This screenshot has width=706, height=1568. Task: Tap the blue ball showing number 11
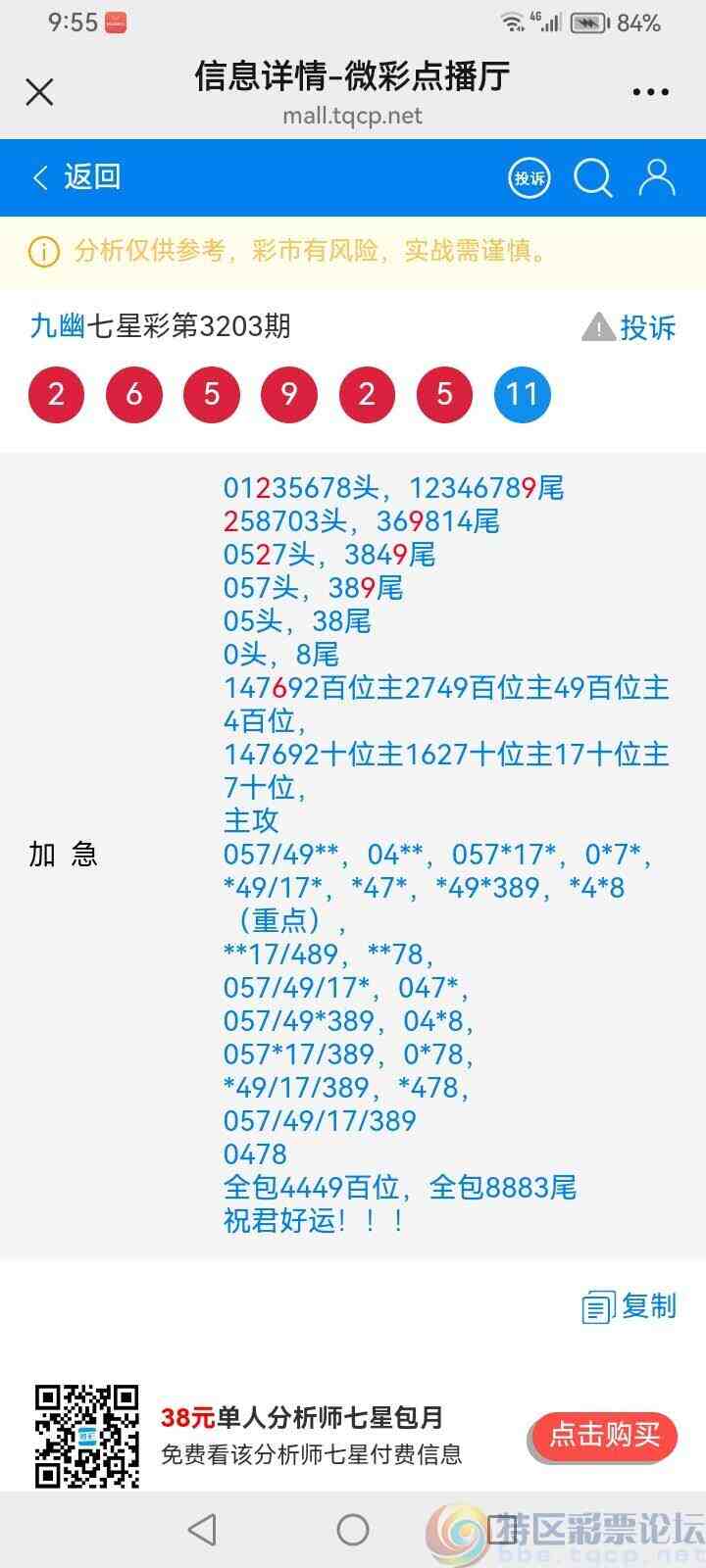522,393
